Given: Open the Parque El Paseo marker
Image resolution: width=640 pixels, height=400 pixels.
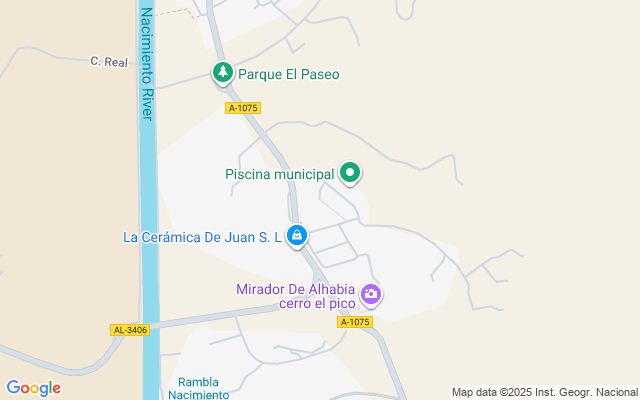Looking at the screenshot, I should pos(222,73).
